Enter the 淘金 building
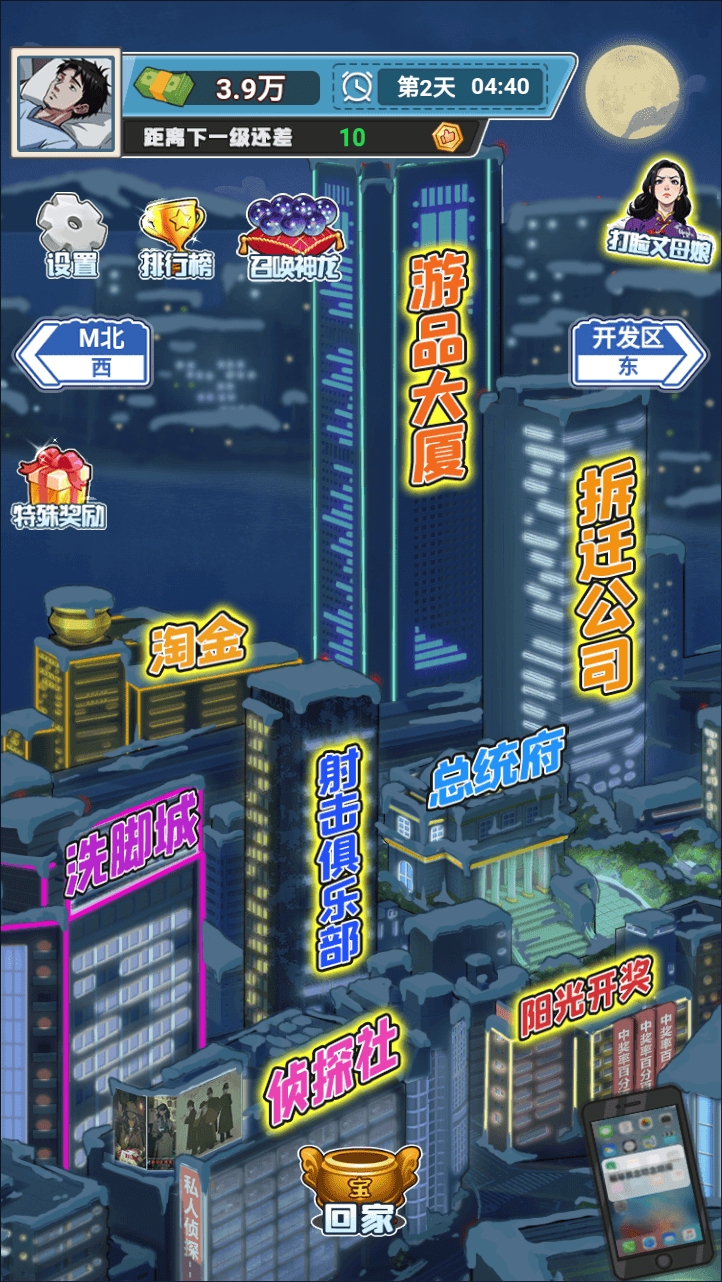Image resolution: width=722 pixels, height=1282 pixels. [x=196, y=646]
